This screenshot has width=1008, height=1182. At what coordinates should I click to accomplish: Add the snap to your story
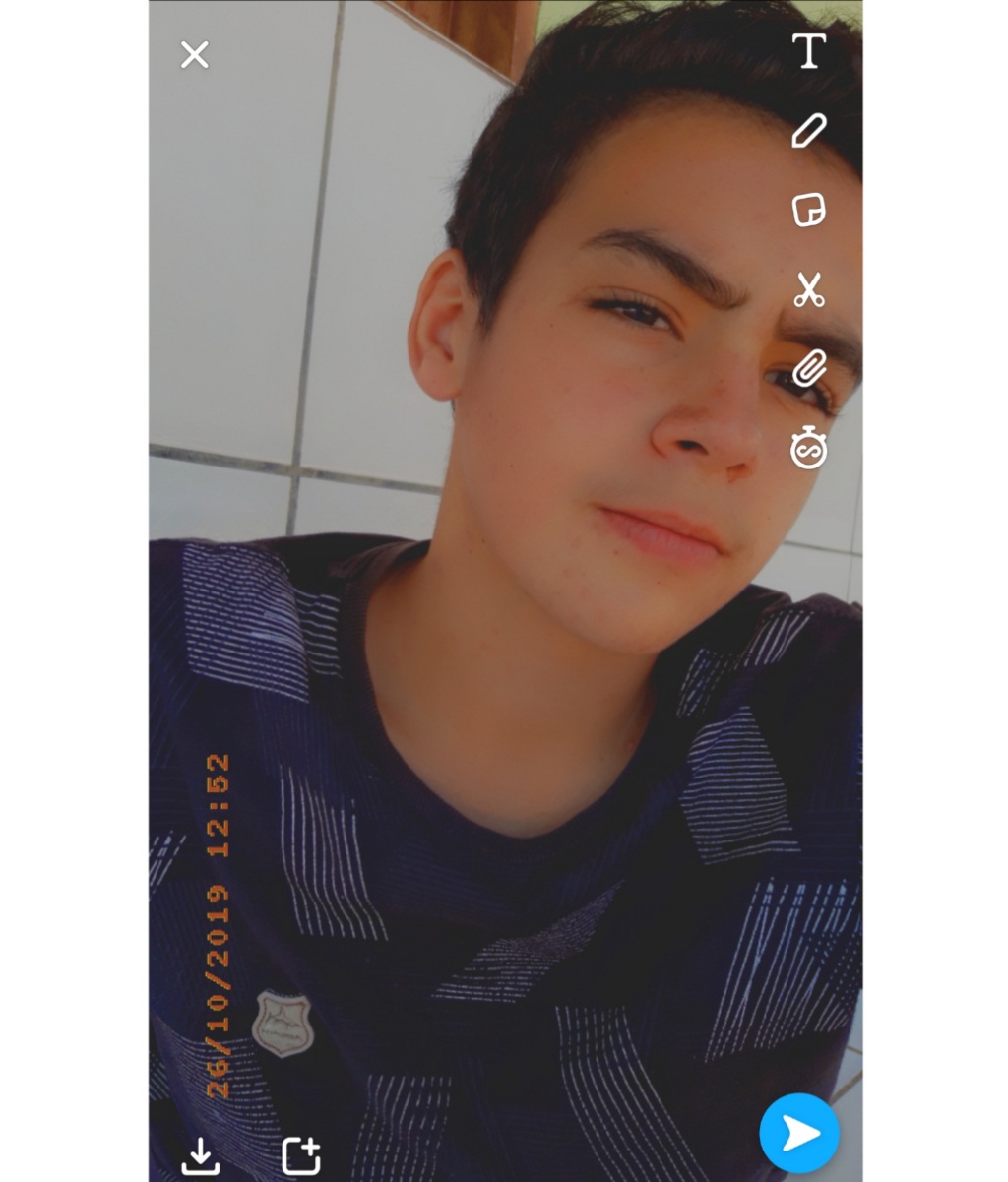click(301, 1155)
